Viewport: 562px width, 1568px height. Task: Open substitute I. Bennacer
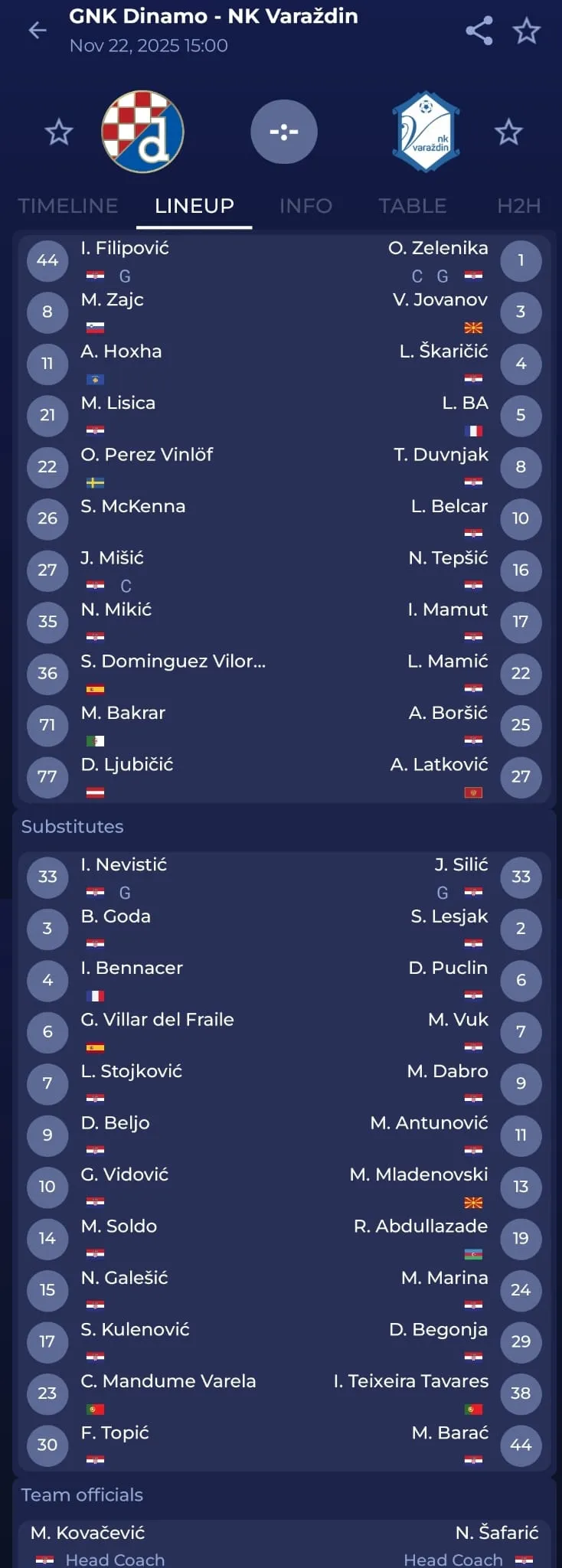pos(132,969)
